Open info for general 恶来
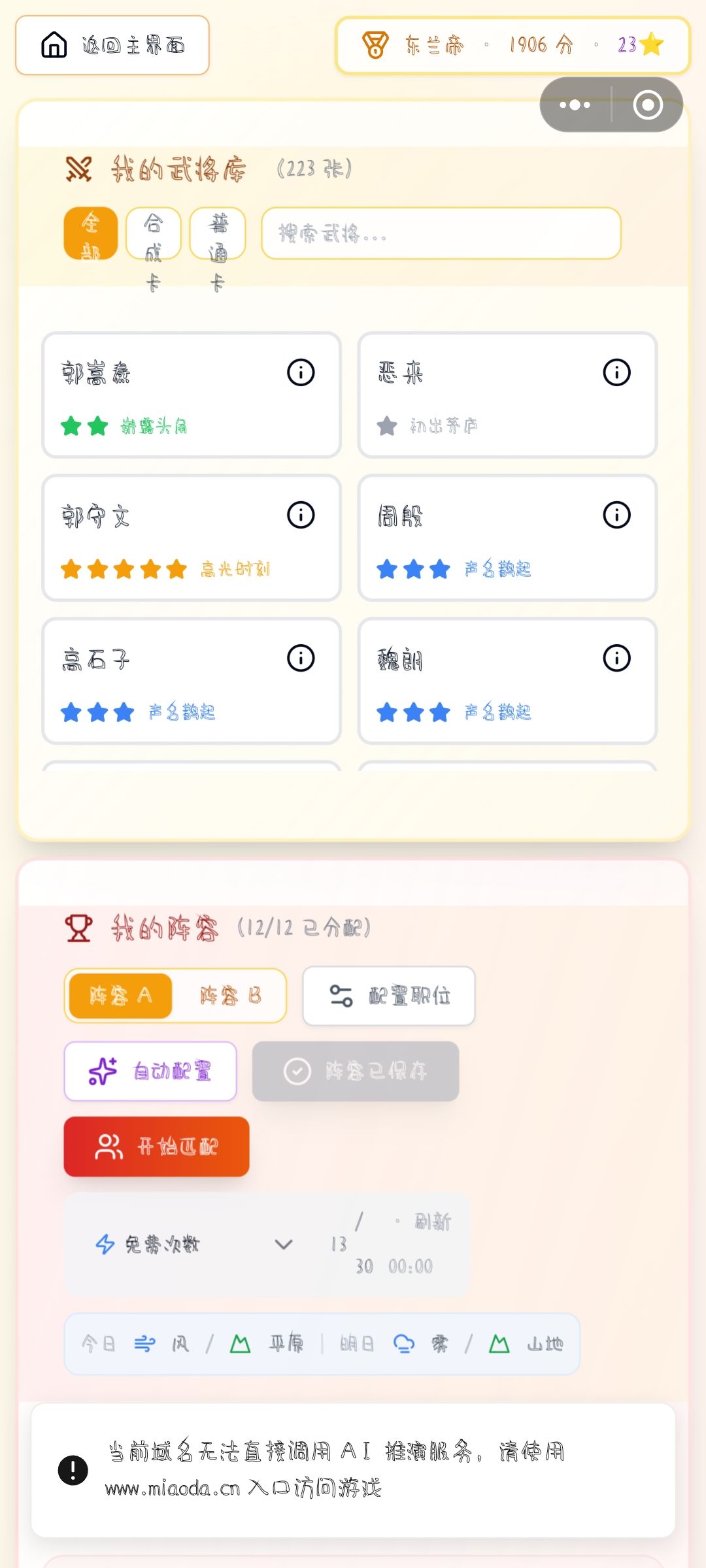The height and width of the screenshot is (1568, 706). pos(616,372)
